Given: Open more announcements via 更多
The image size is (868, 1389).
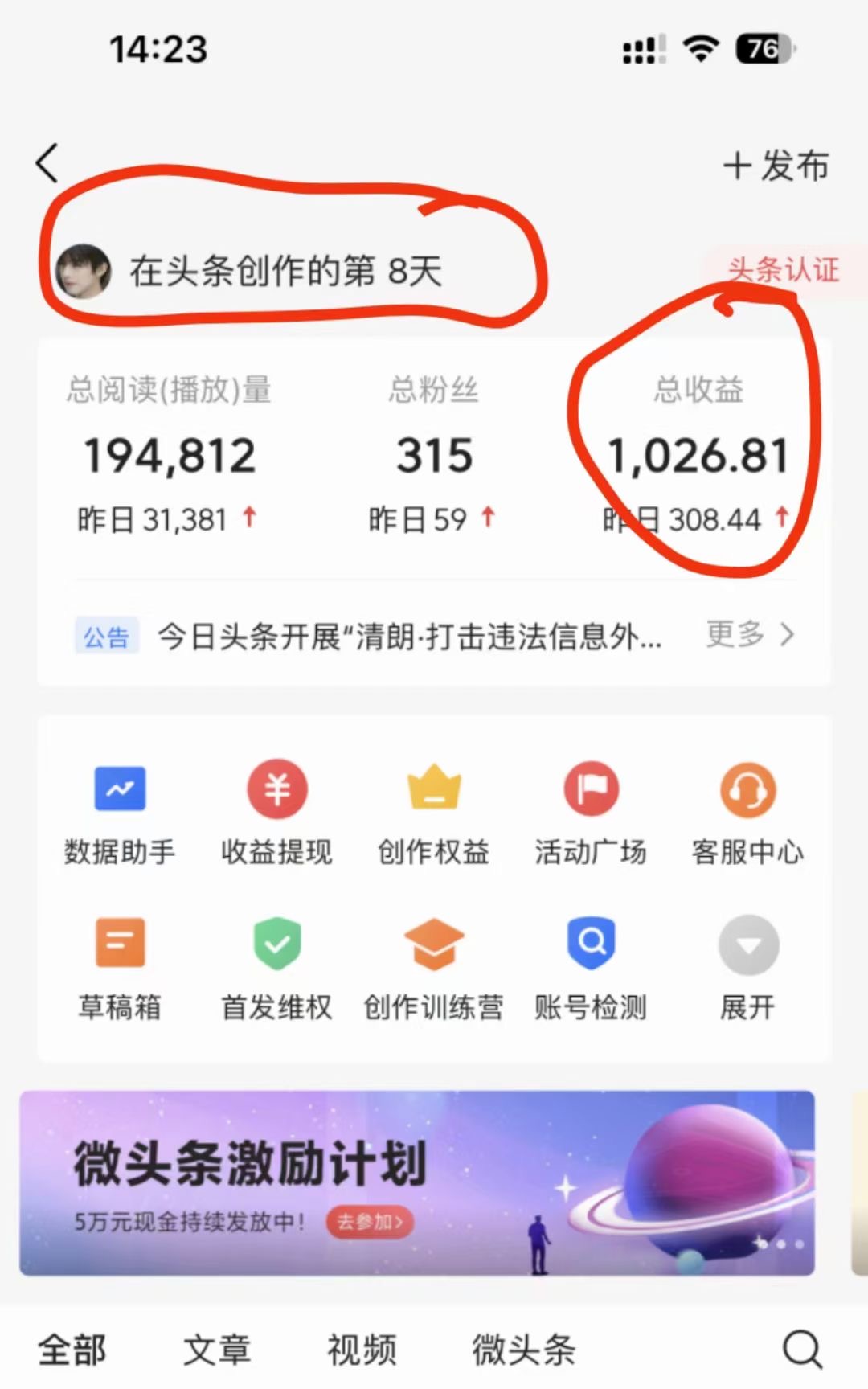Looking at the screenshot, I should pos(750,635).
